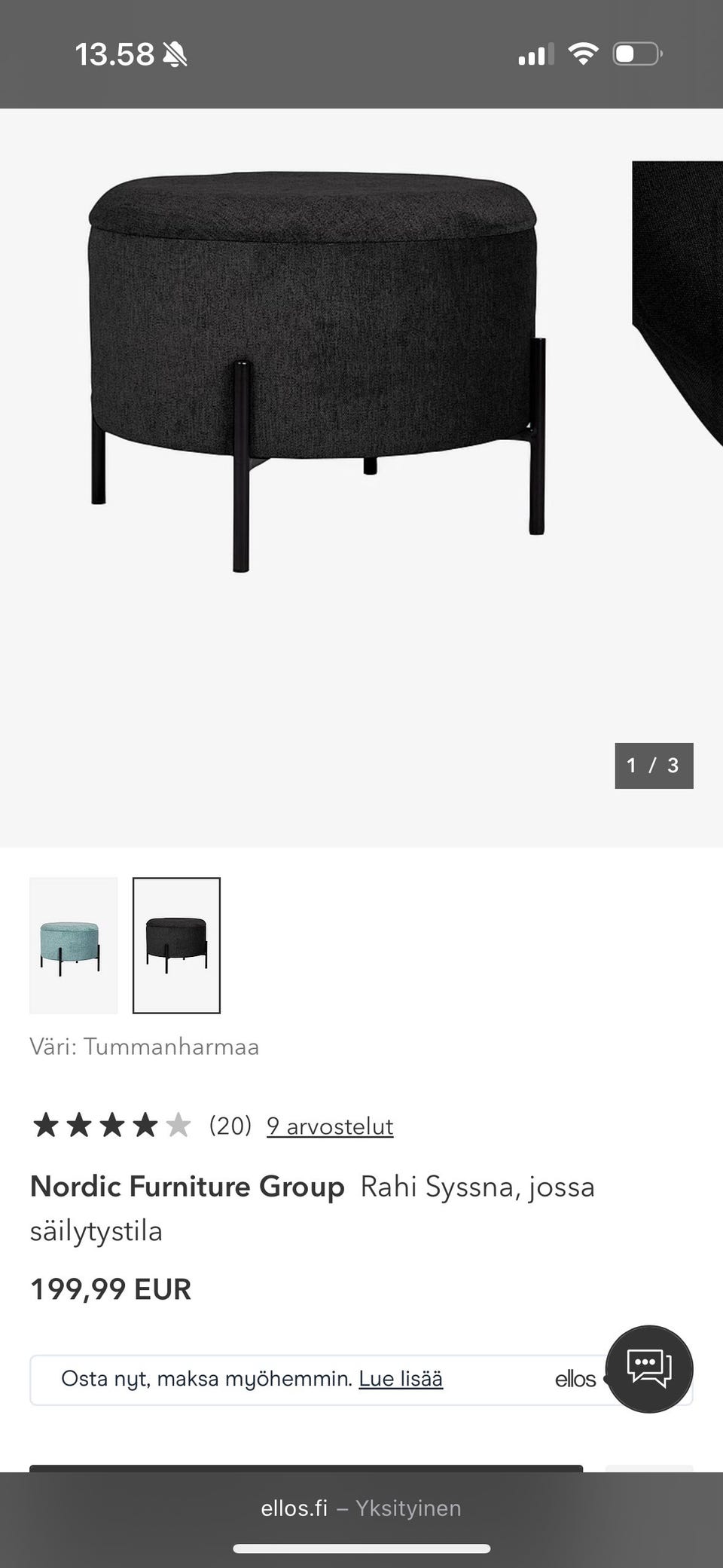Tap the ellos.fi address bar
Viewport: 723px width, 1568px height.
point(361,1508)
